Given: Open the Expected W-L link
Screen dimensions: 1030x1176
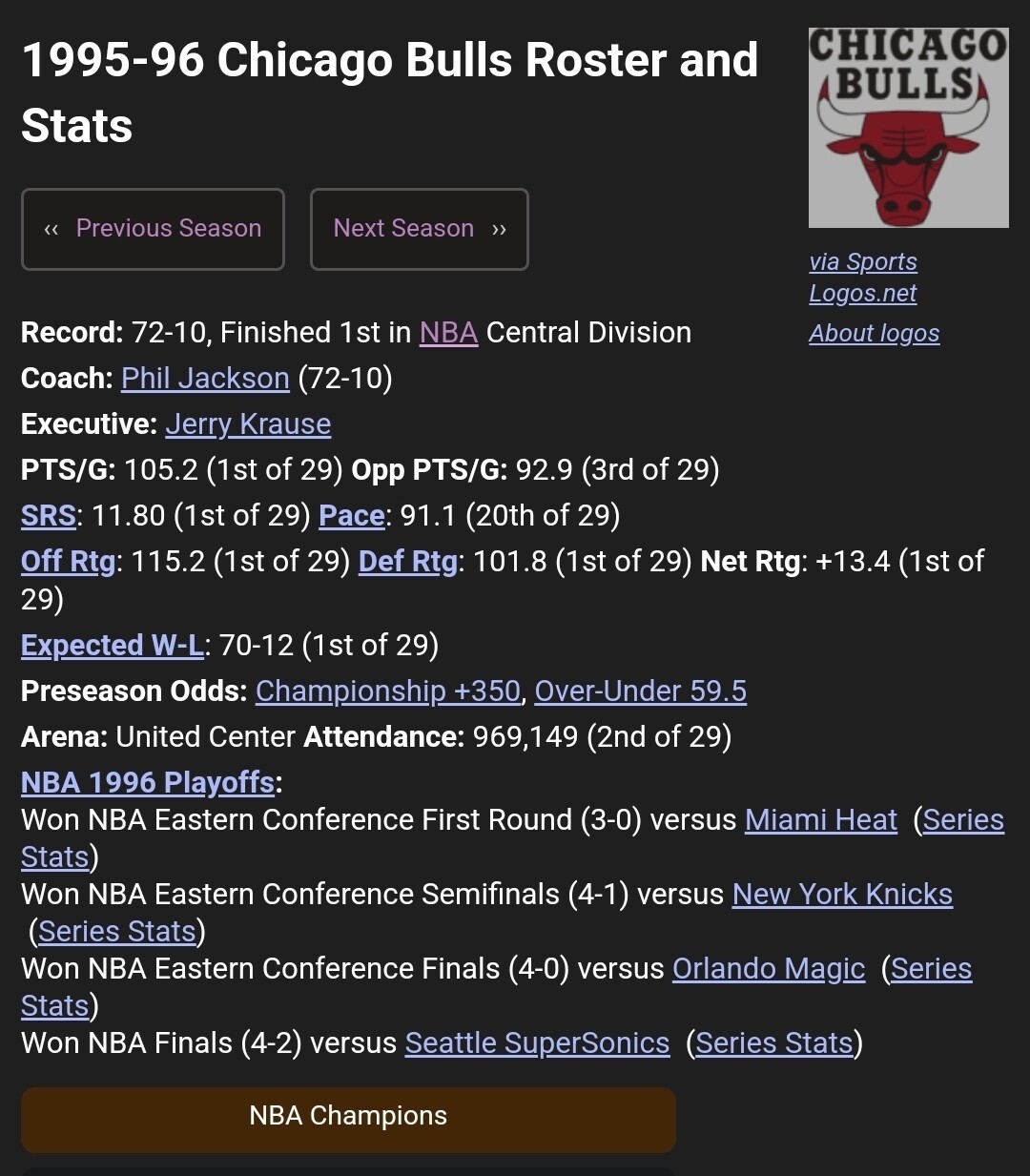Looking at the screenshot, I should pyautogui.click(x=113, y=646).
